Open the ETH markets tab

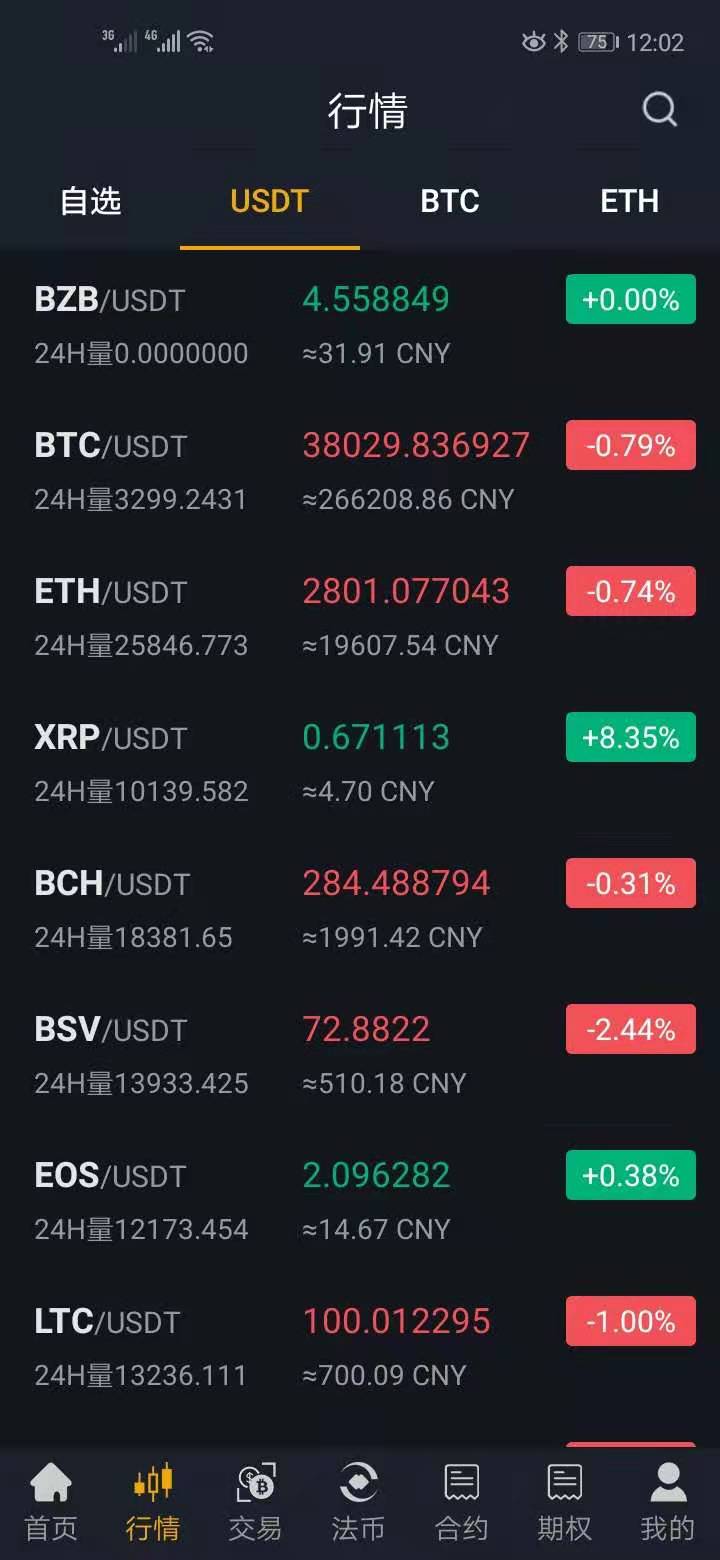(628, 201)
